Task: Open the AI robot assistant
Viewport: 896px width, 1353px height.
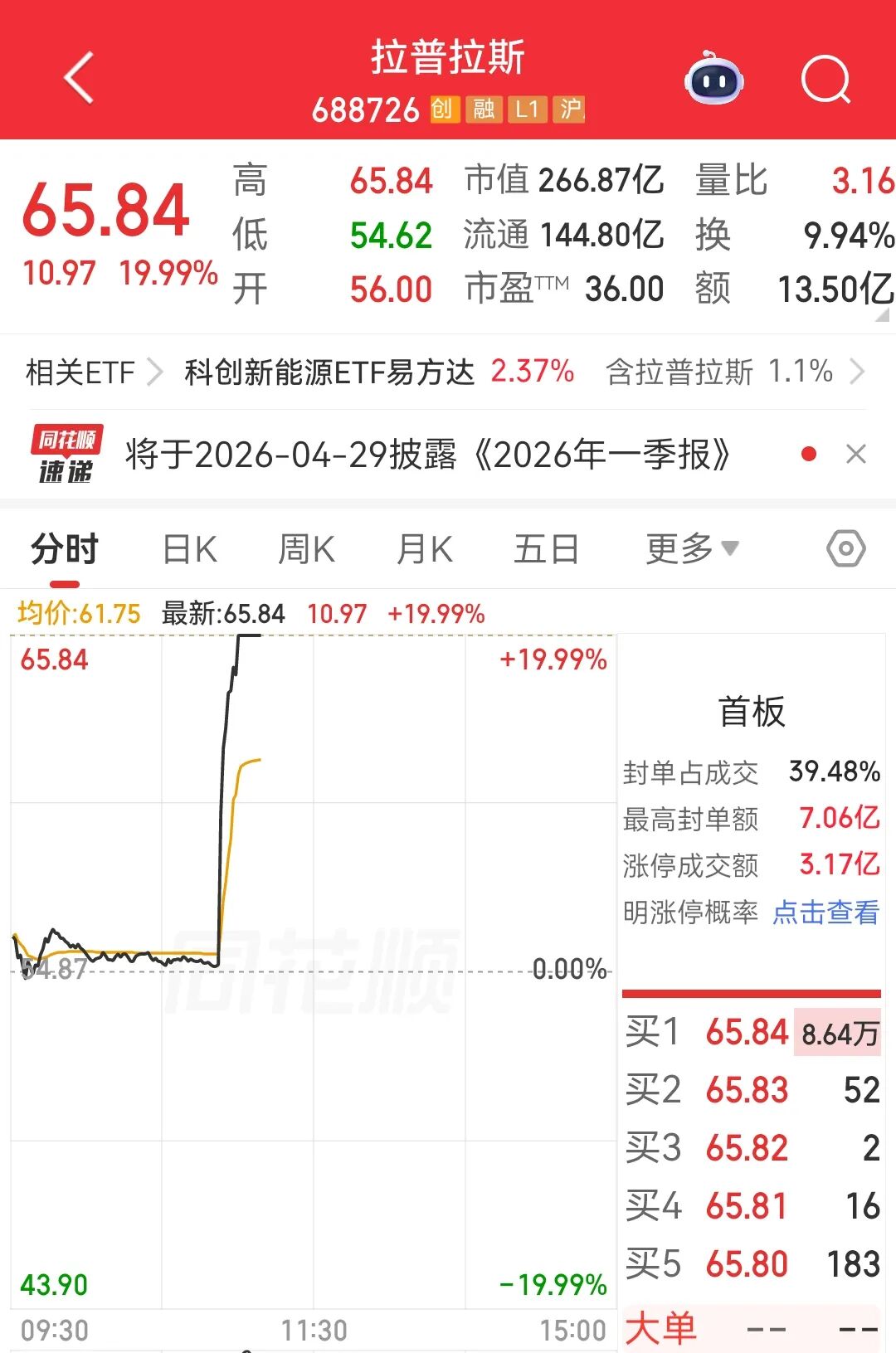Action: [x=713, y=80]
